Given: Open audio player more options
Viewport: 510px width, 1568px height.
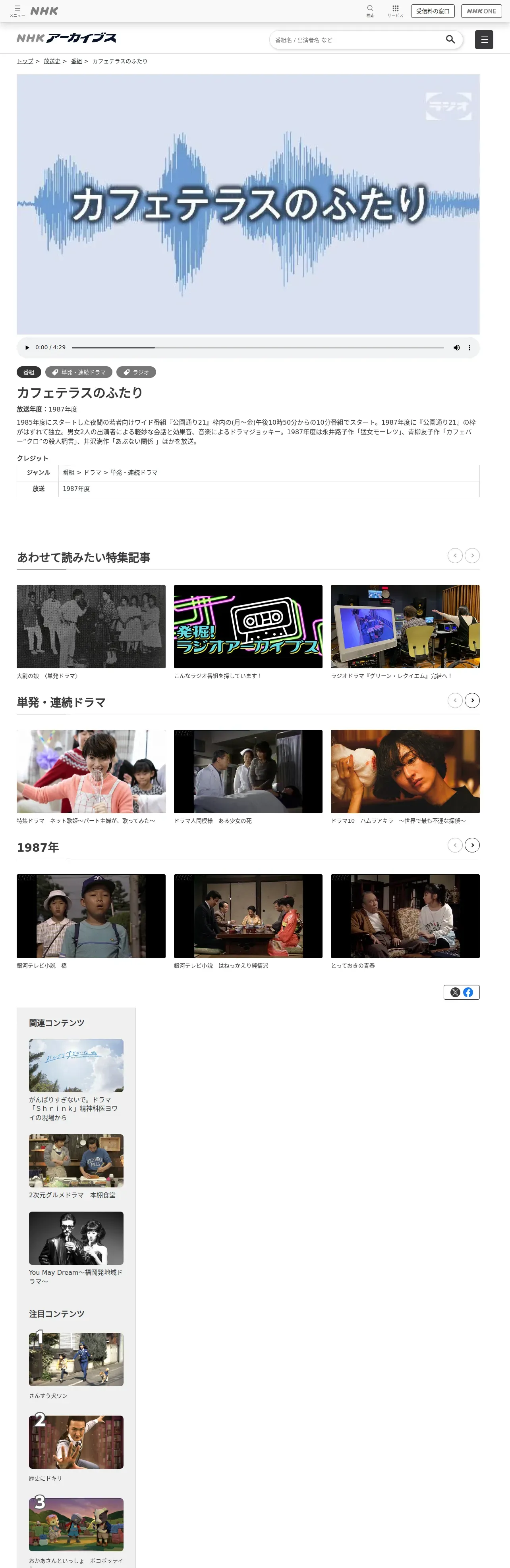Looking at the screenshot, I should pyautogui.click(x=469, y=348).
